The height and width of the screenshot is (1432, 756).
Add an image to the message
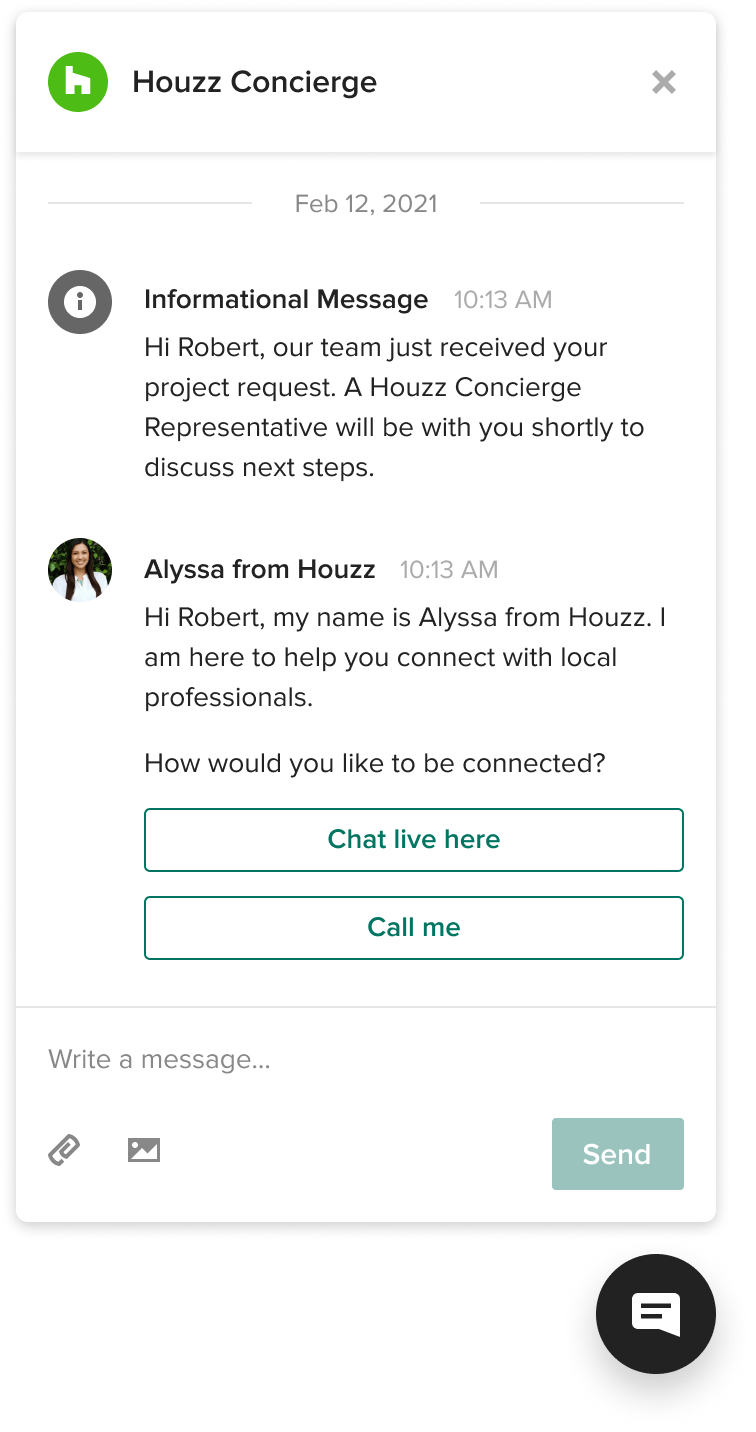pos(144,1150)
